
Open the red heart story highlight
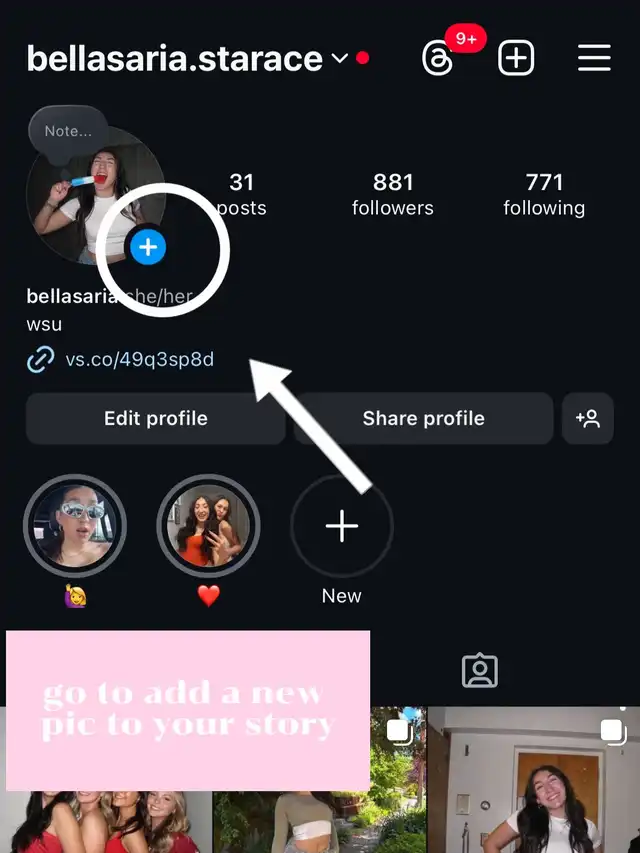208,526
